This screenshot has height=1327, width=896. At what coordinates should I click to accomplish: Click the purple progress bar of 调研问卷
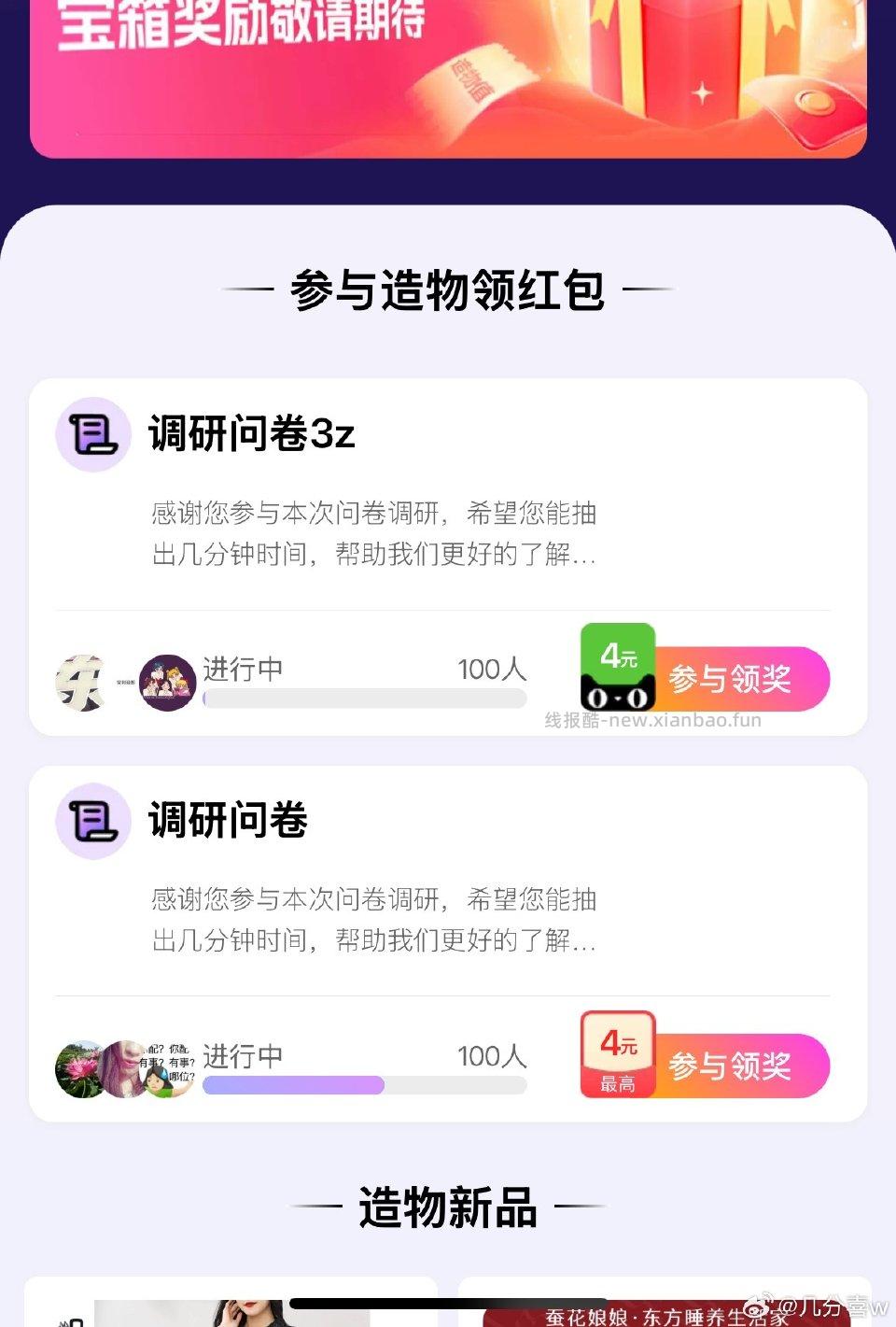click(x=292, y=1085)
